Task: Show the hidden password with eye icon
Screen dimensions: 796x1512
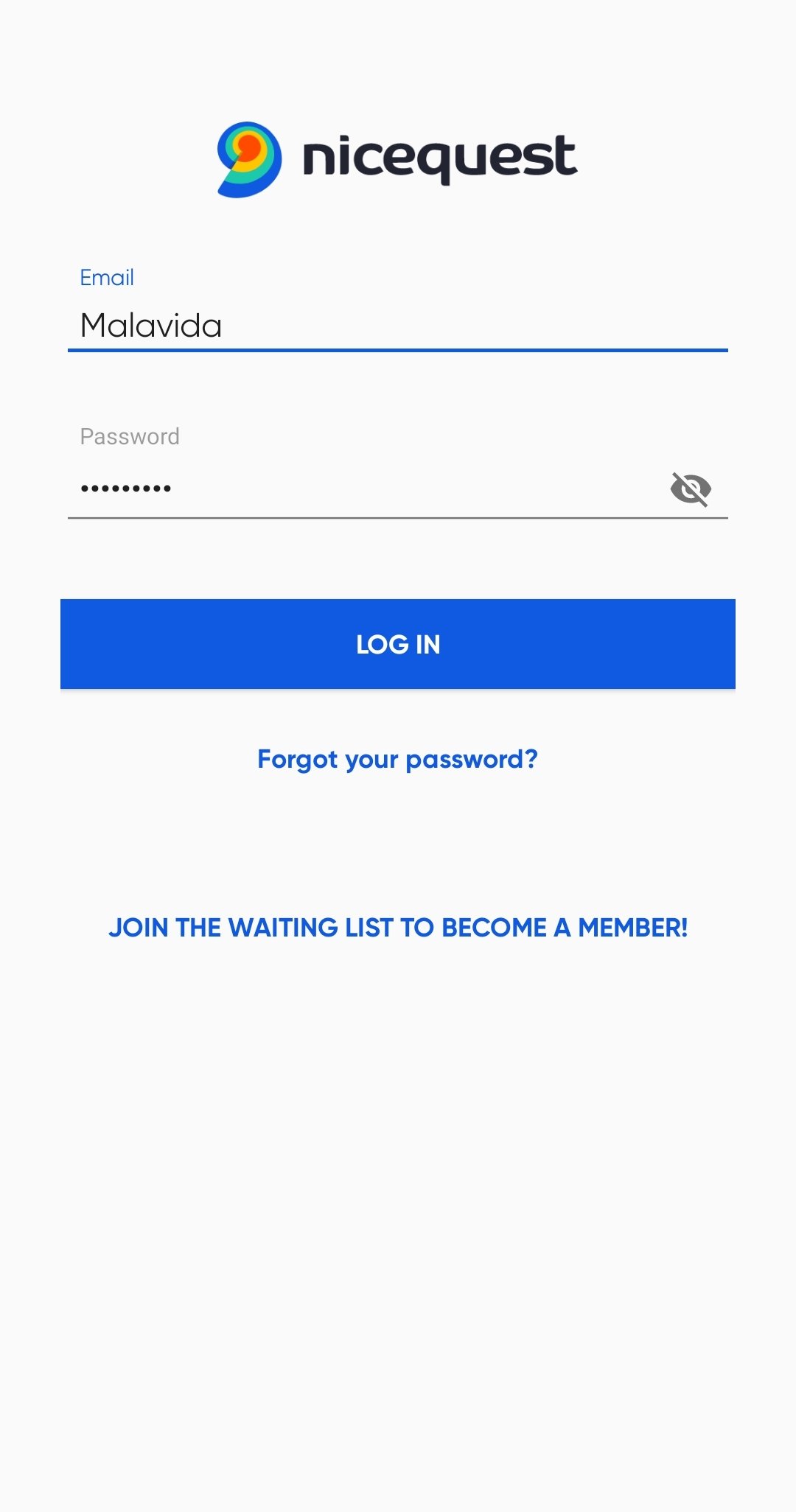Action: pyautogui.click(x=691, y=489)
